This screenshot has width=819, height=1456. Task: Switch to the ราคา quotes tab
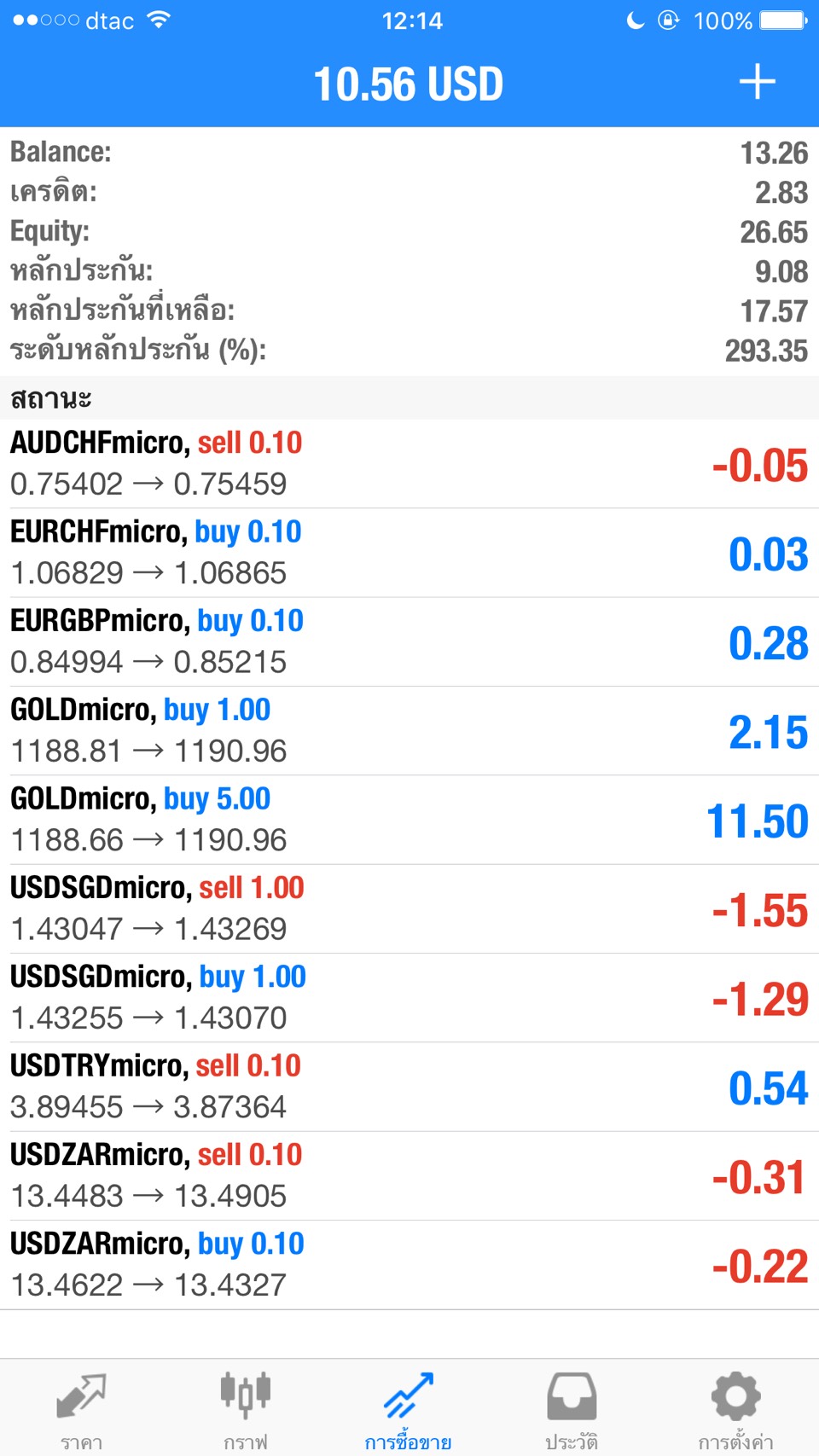[x=81, y=1409]
